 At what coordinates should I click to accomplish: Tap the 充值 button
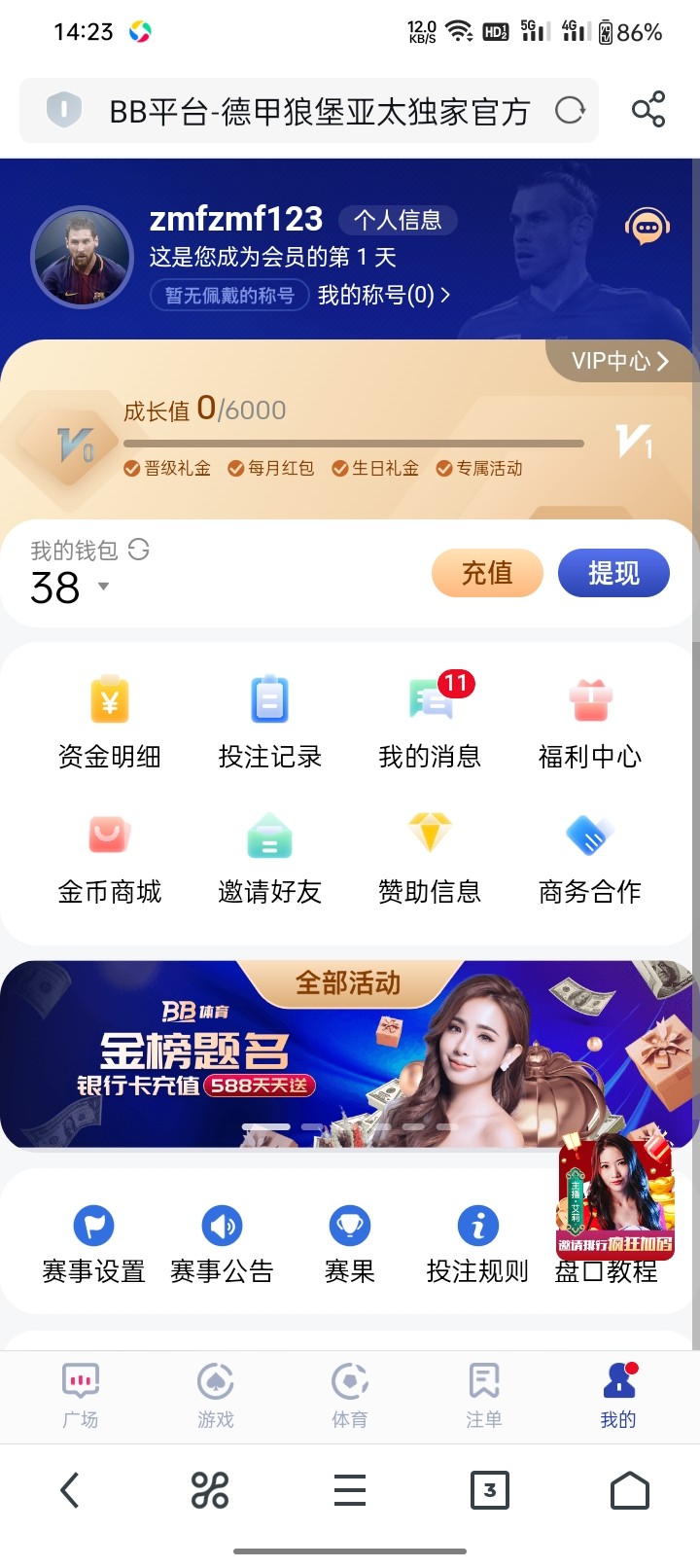tap(487, 573)
